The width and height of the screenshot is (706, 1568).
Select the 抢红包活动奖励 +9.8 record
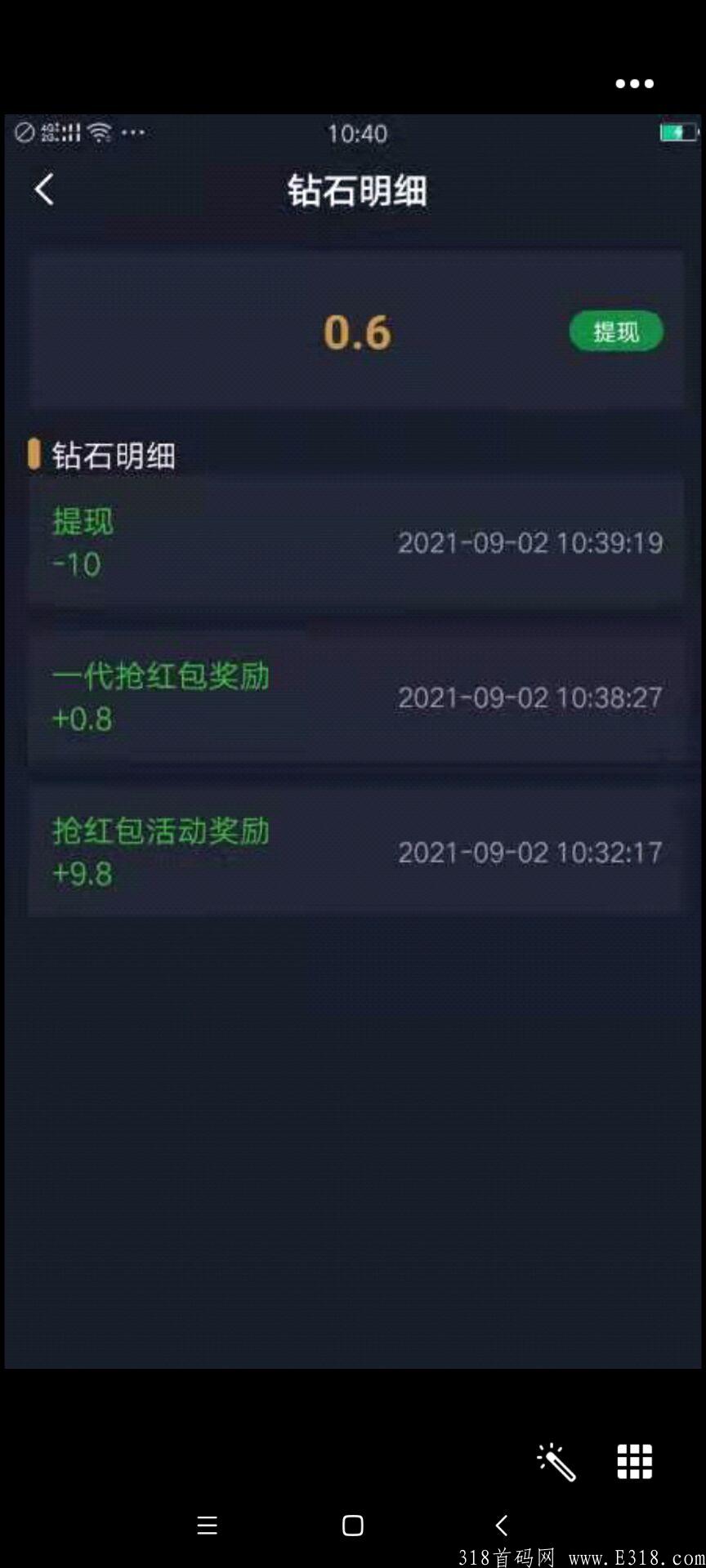[351, 851]
